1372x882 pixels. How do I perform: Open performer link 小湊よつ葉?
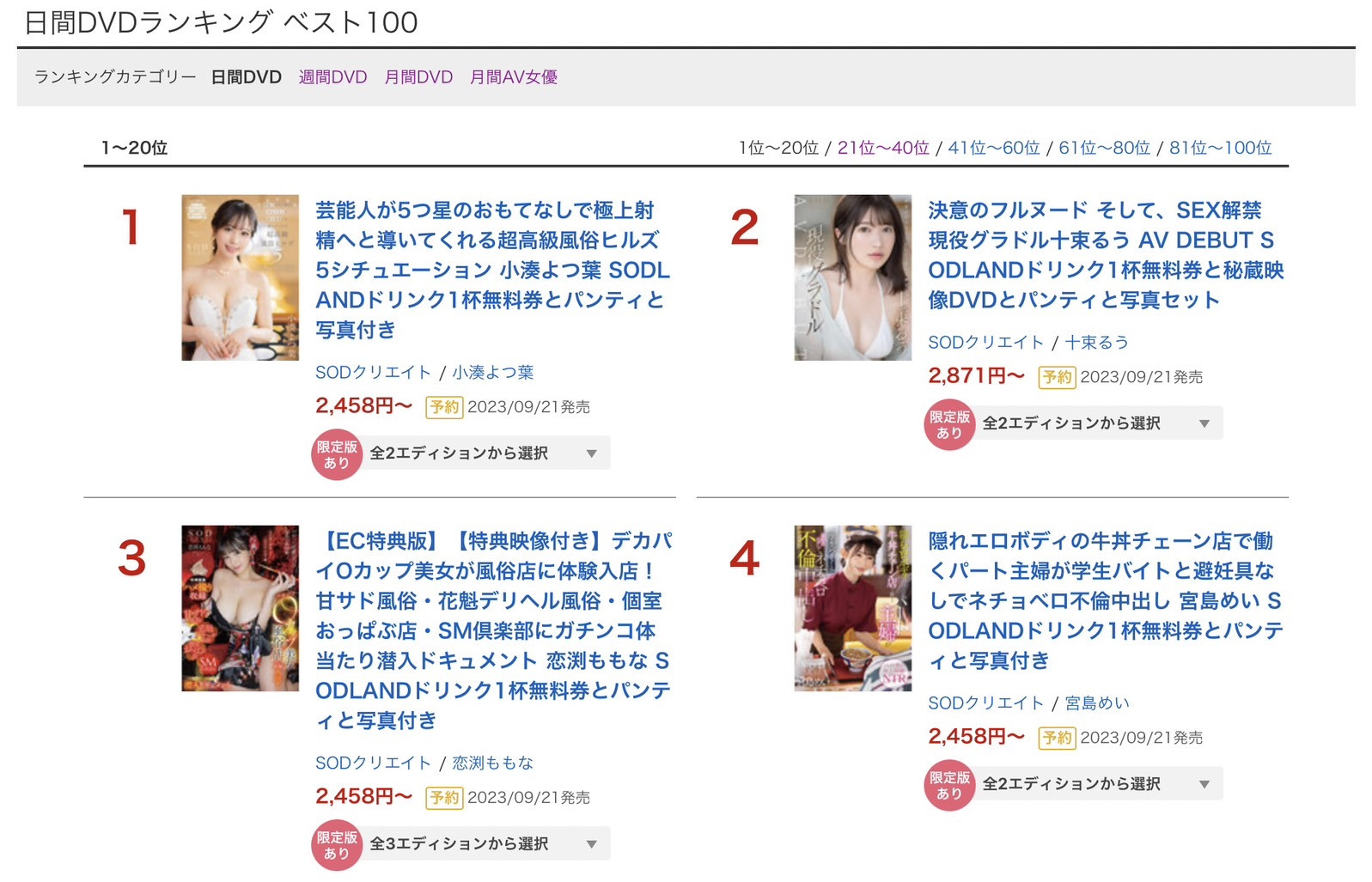click(492, 373)
